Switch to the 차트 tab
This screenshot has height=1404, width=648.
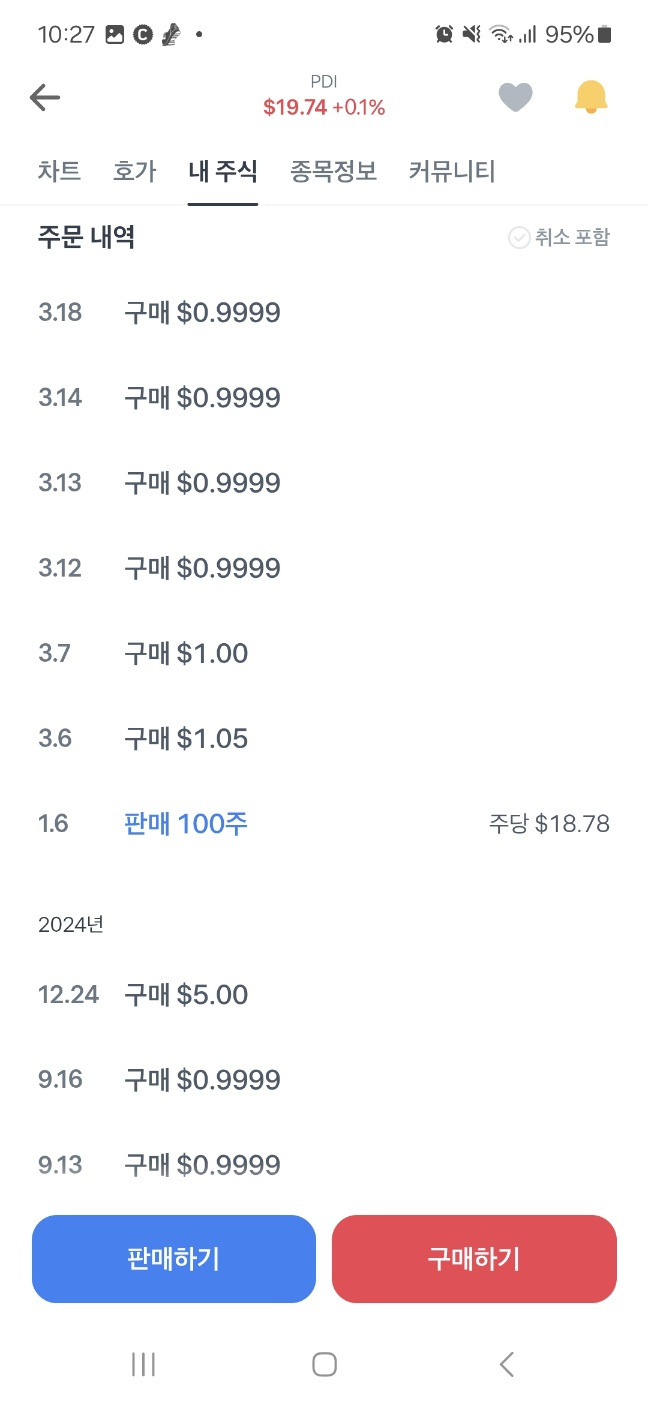click(59, 171)
